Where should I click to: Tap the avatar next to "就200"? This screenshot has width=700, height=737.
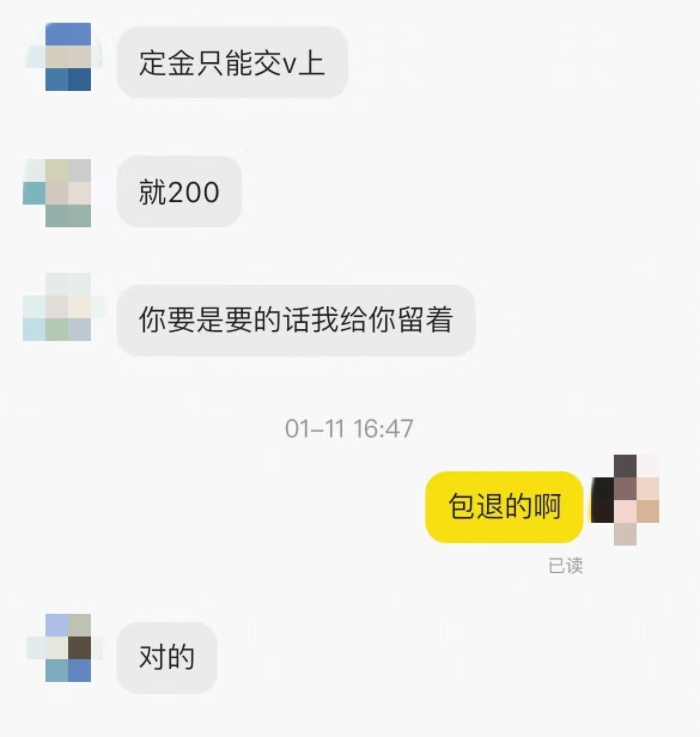click(57, 192)
